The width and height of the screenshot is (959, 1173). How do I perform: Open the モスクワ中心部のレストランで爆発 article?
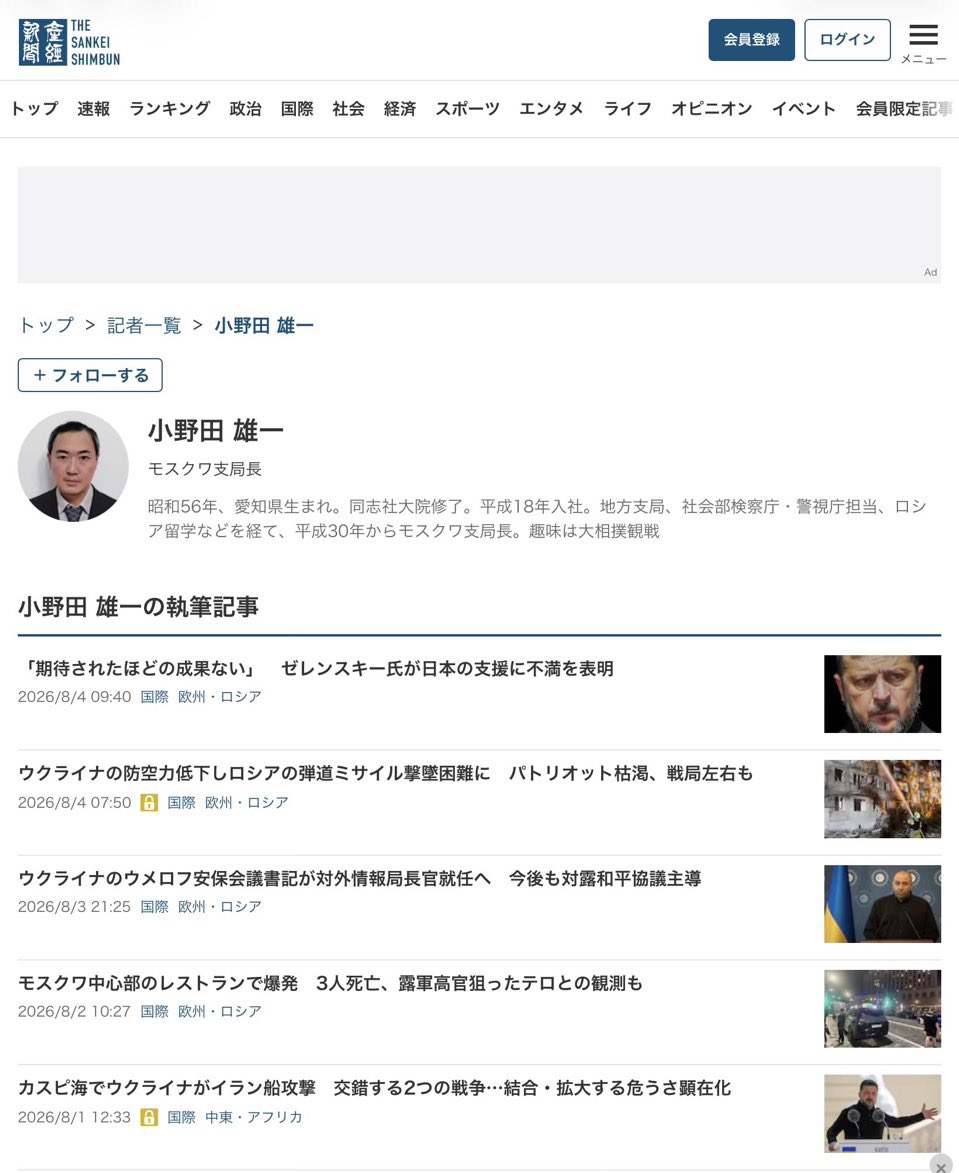tap(330, 983)
